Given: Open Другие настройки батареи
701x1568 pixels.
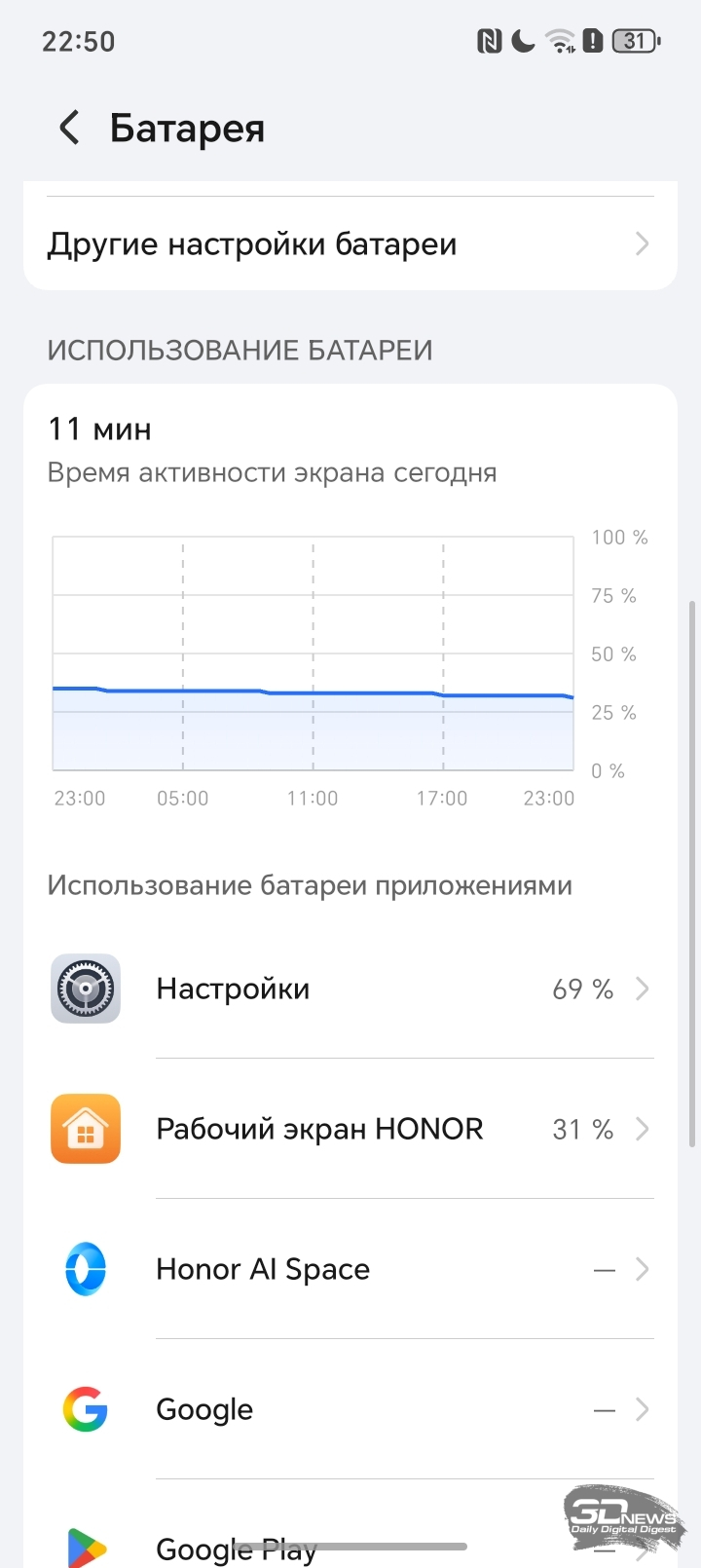Looking at the screenshot, I should tap(350, 243).
